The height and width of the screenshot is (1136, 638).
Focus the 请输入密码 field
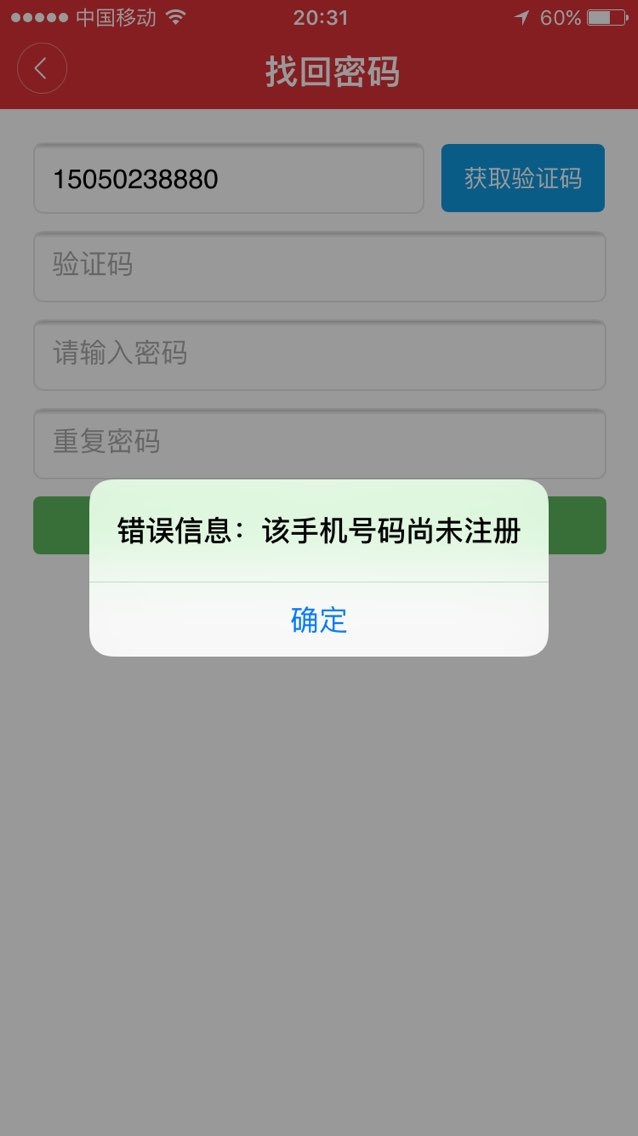tap(319, 355)
